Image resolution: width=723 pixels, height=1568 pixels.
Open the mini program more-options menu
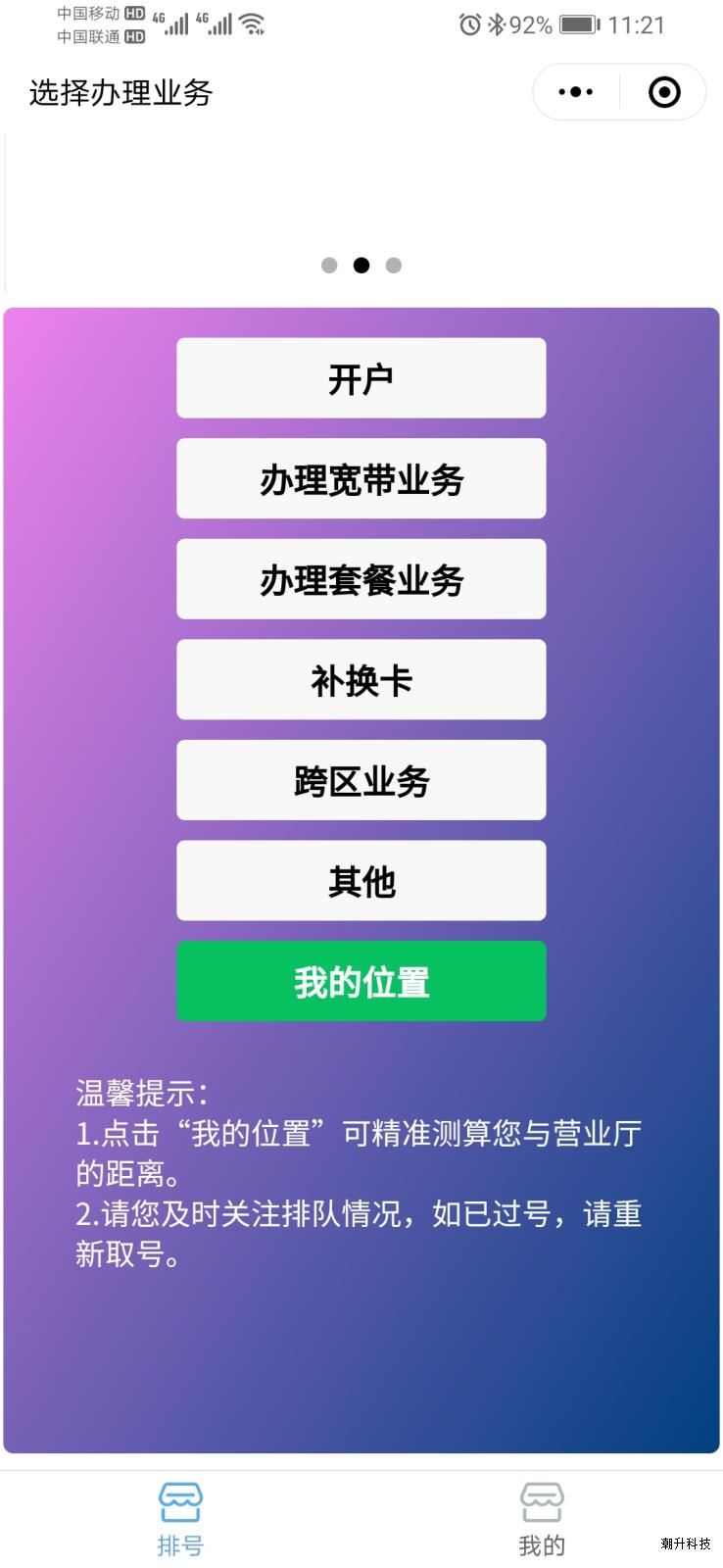[575, 92]
